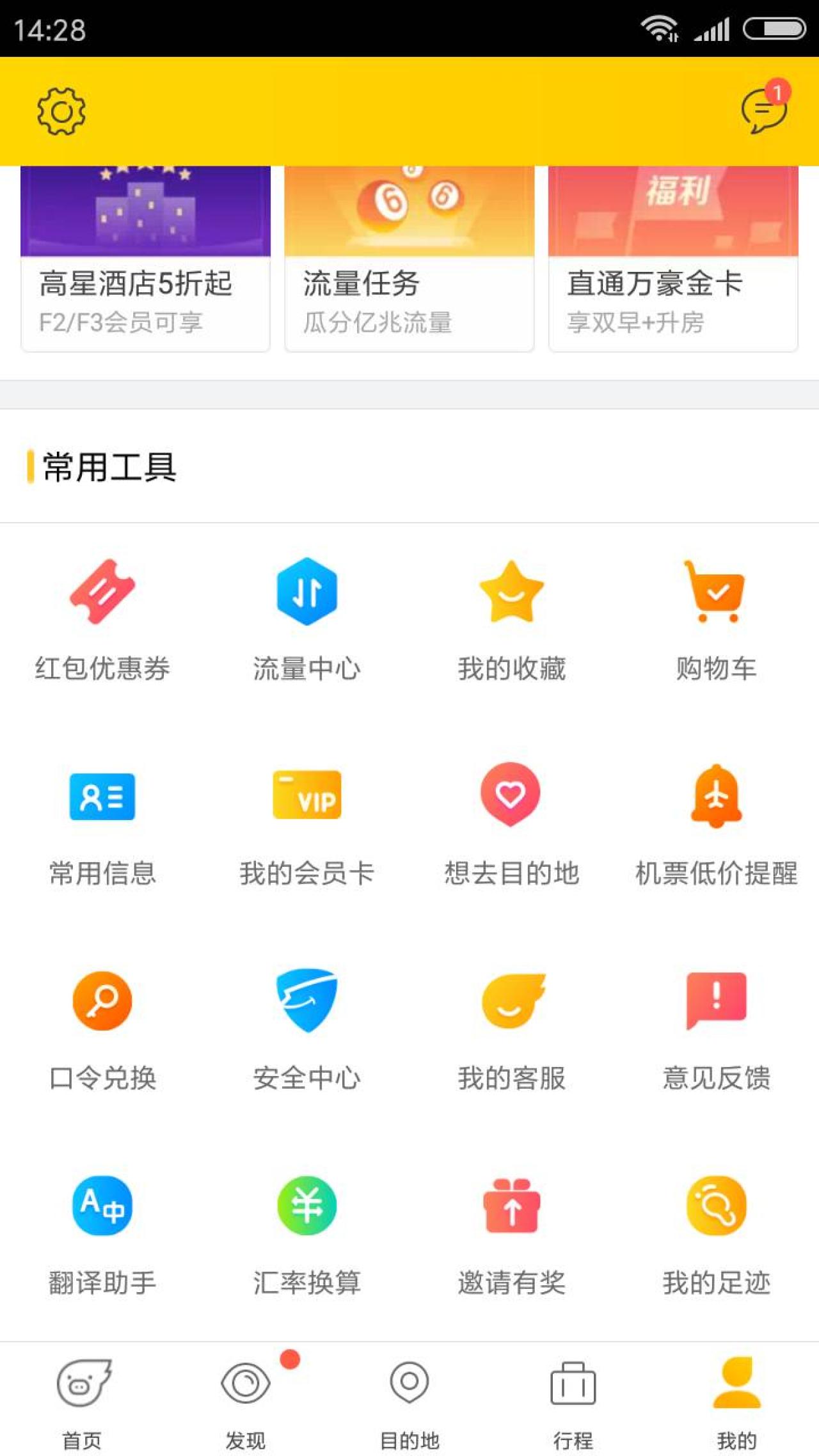Contact 我的客服 customer service
This screenshot has width=819, height=1456.
click(511, 1028)
